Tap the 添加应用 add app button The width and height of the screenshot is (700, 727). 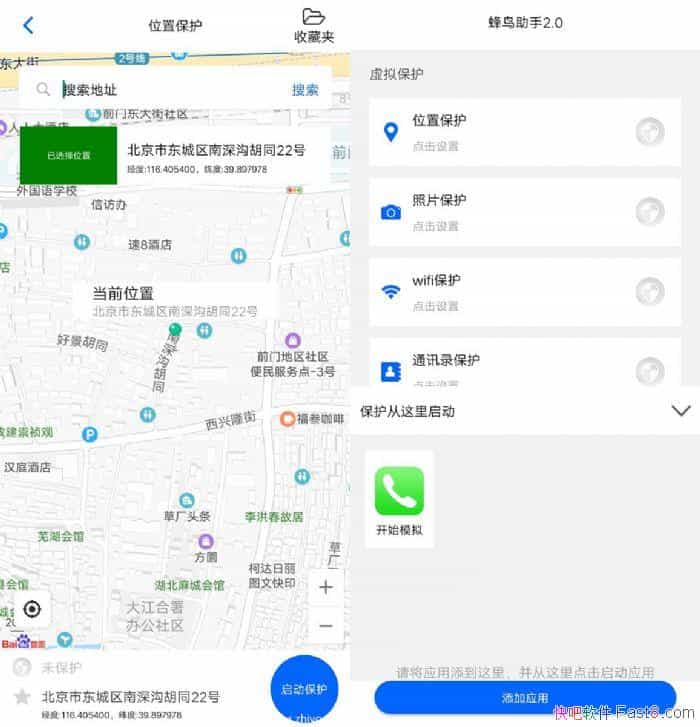click(524, 697)
